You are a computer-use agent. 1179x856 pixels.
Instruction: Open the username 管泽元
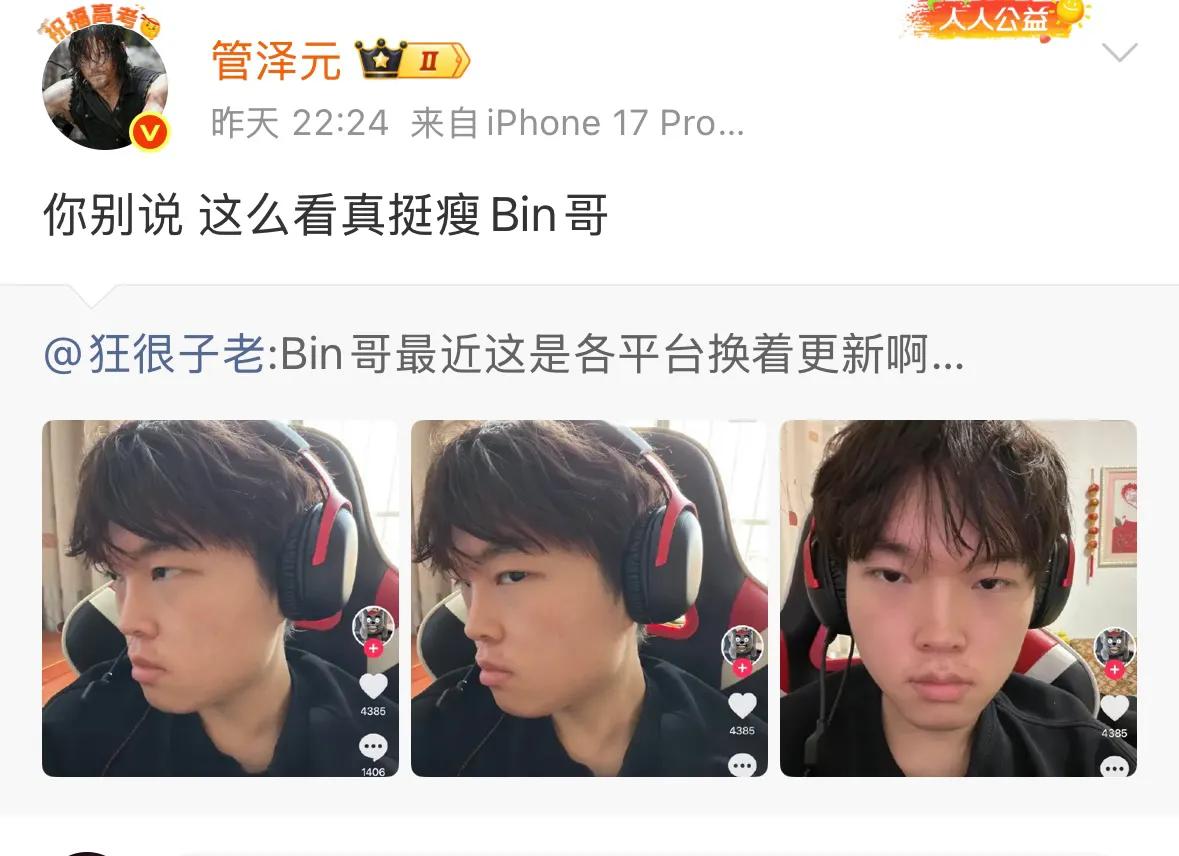tap(275, 62)
